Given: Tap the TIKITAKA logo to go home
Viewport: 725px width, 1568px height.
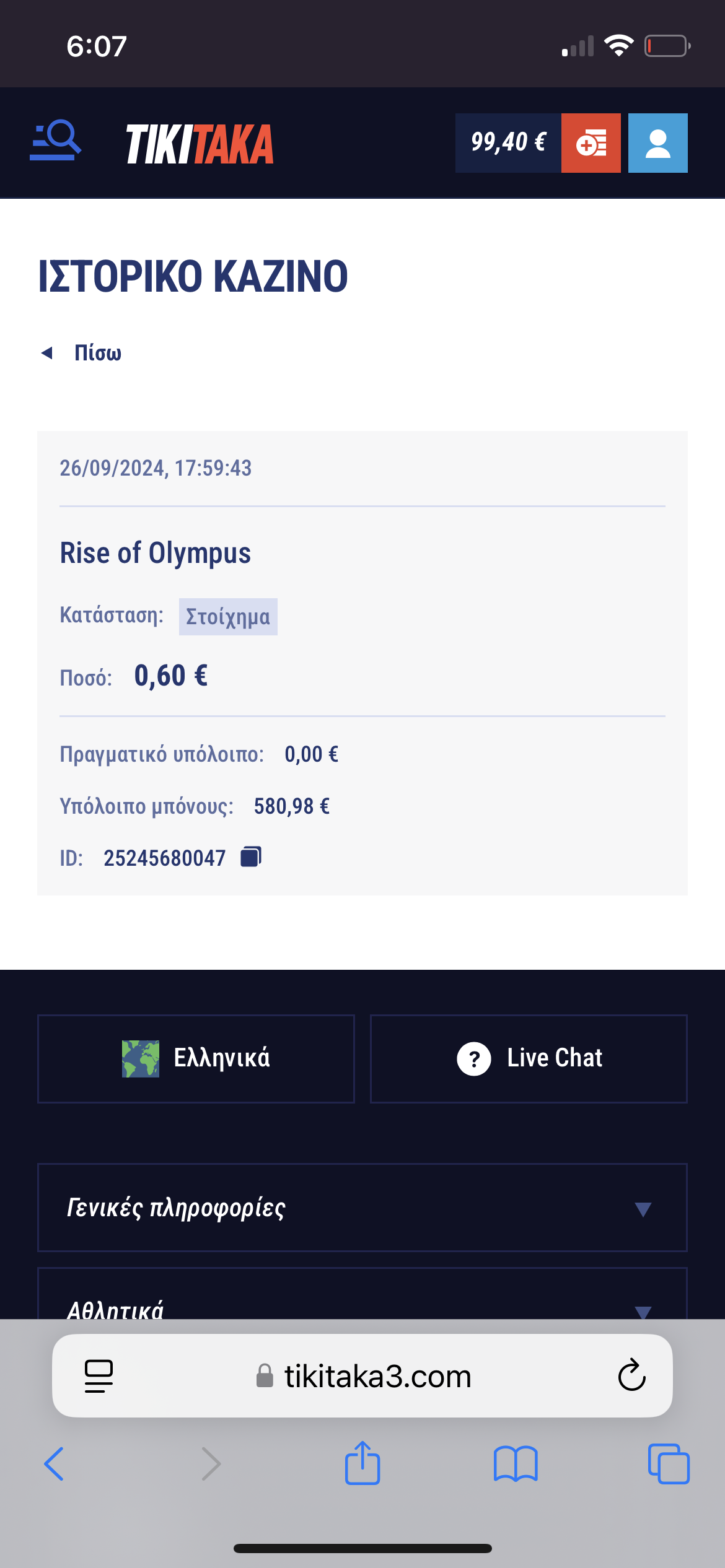Looking at the screenshot, I should (200, 144).
